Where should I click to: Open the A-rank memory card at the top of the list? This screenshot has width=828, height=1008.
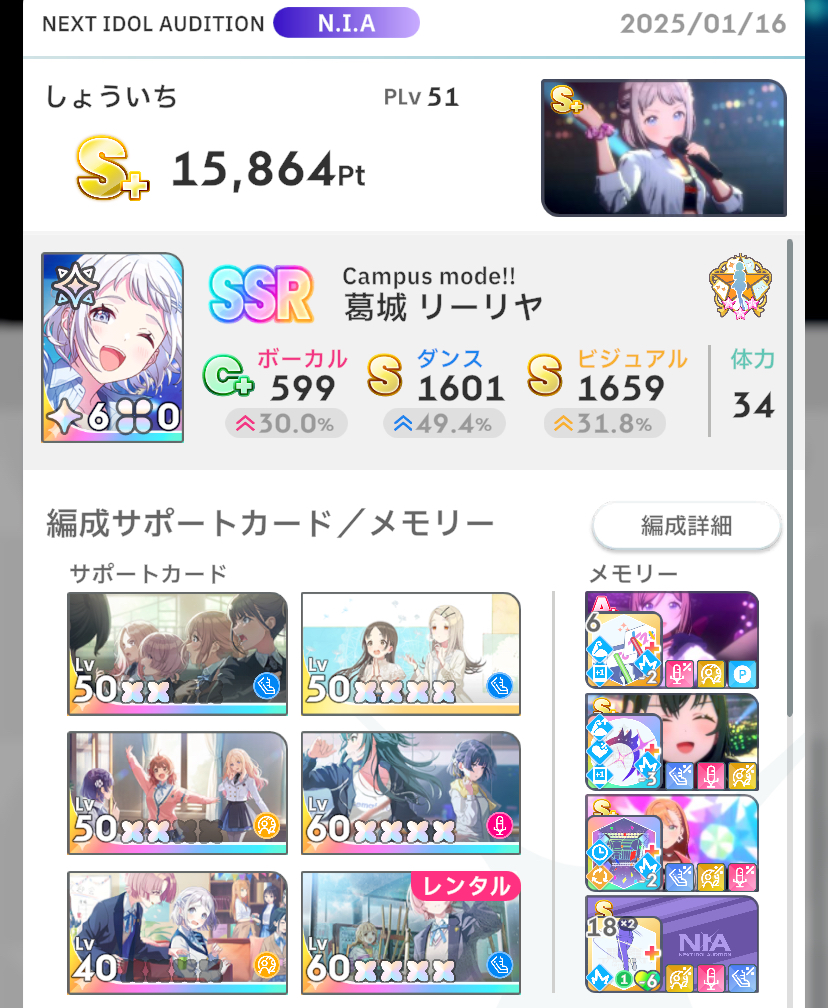point(672,640)
